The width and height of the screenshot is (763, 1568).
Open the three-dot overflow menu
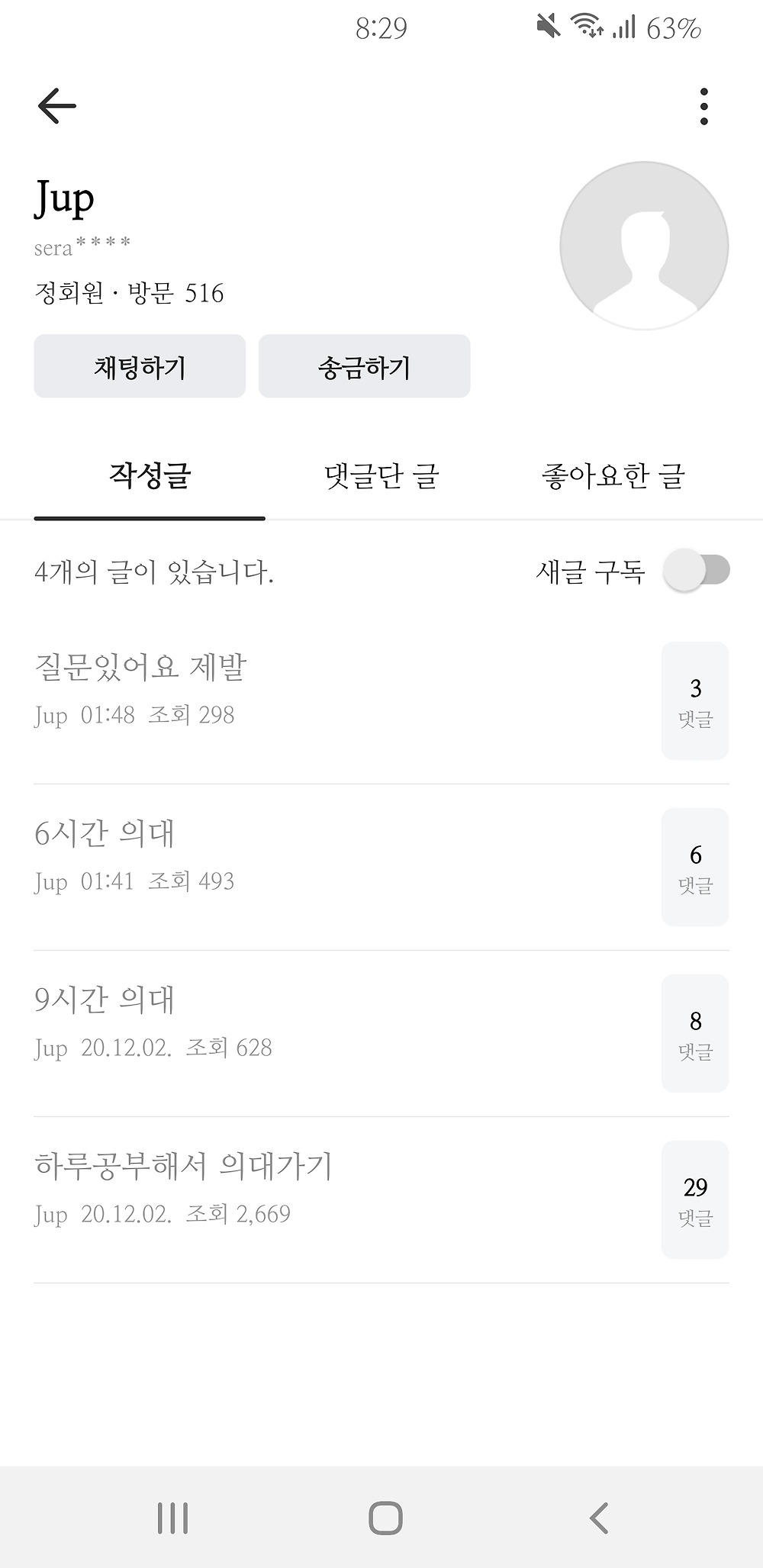pos(703,106)
